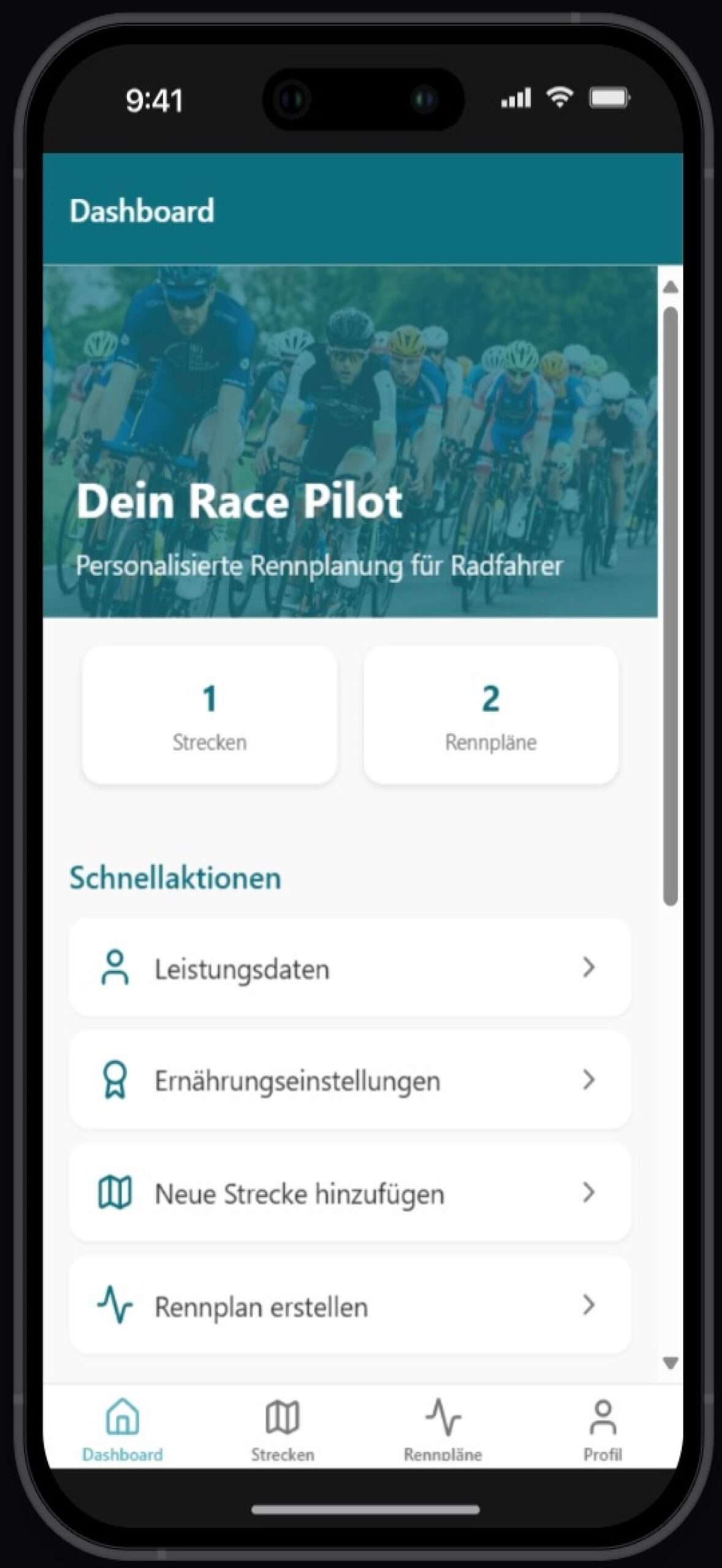Open the Rennpläne count card
Viewport: 722px width, 1568px height.
click(x=490, y=715)
